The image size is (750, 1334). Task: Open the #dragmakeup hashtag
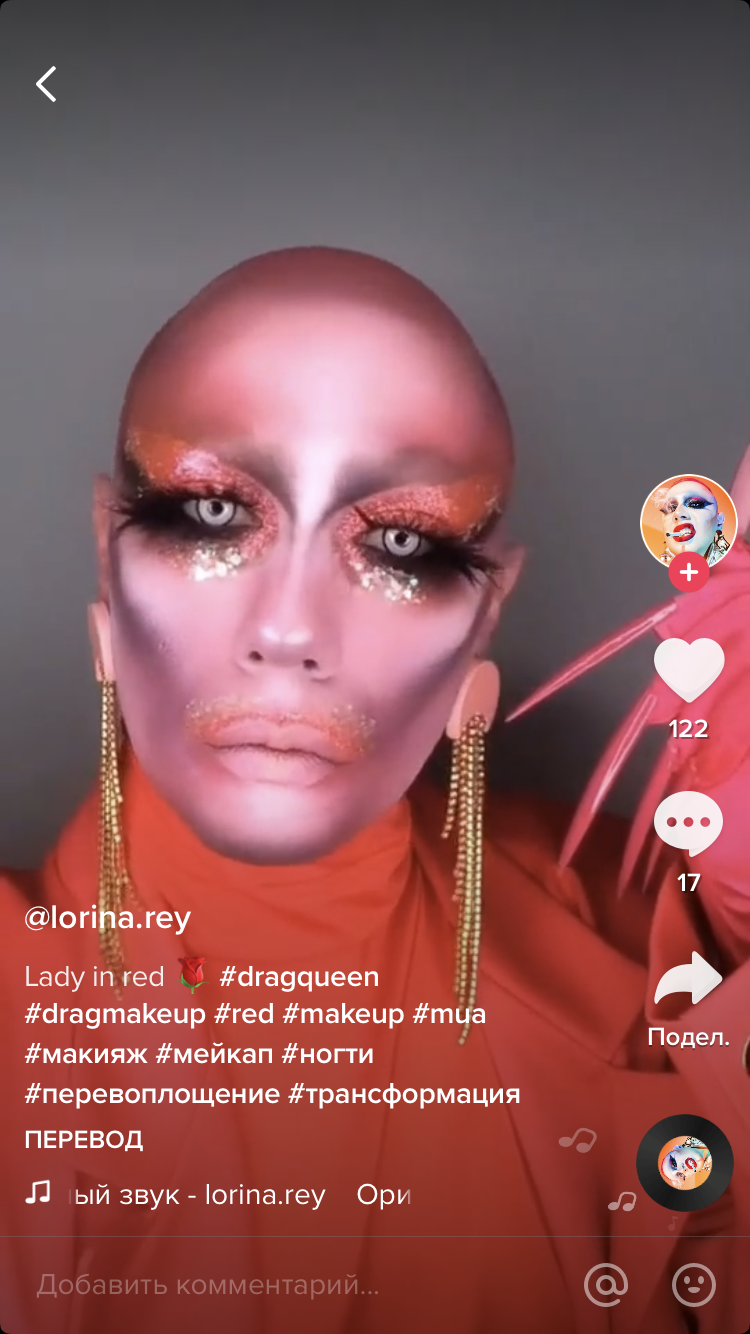[116, 1014]
